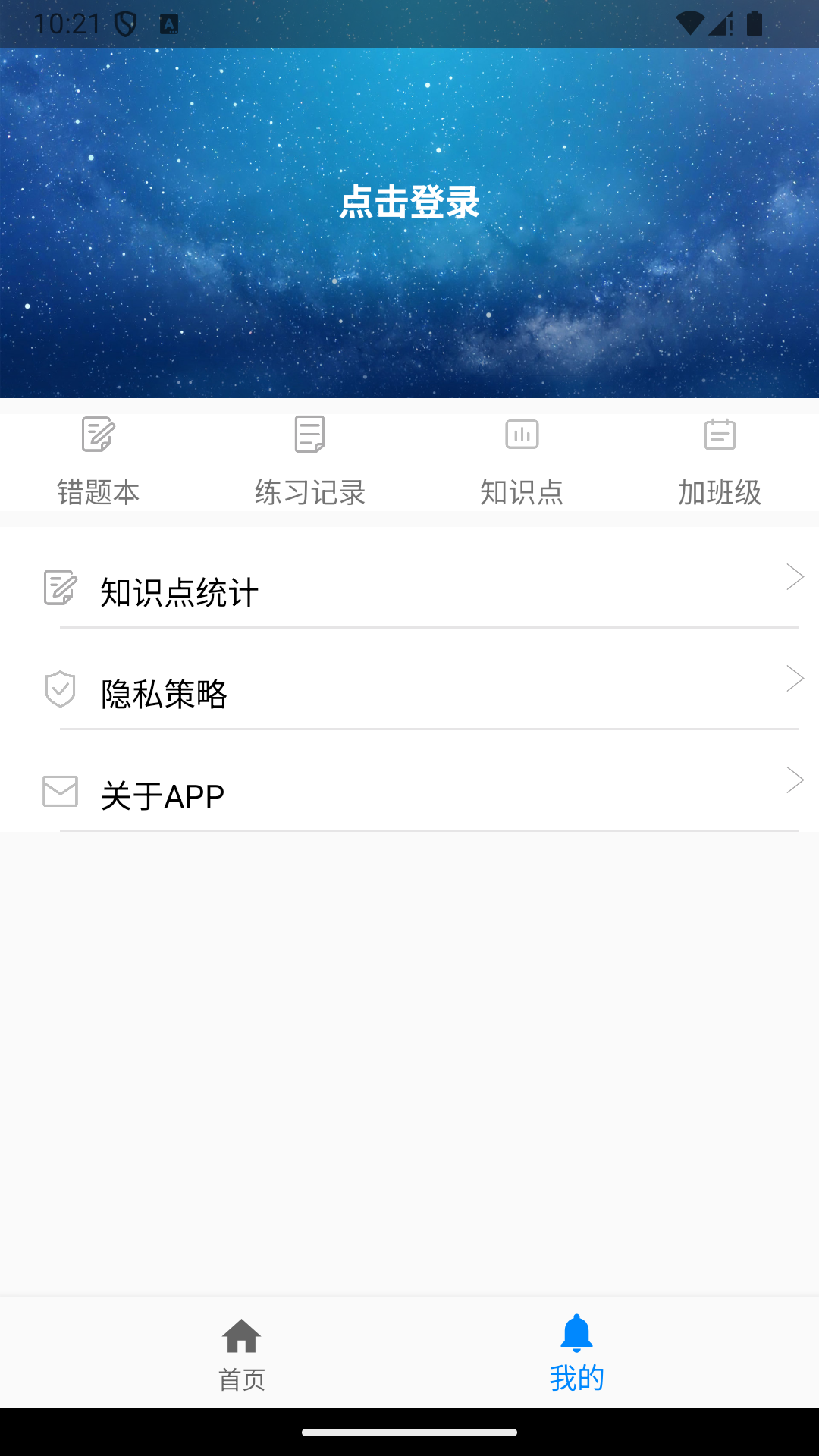
Task: Click the envelope icon beside 关于APP
Action: [61, 789]
